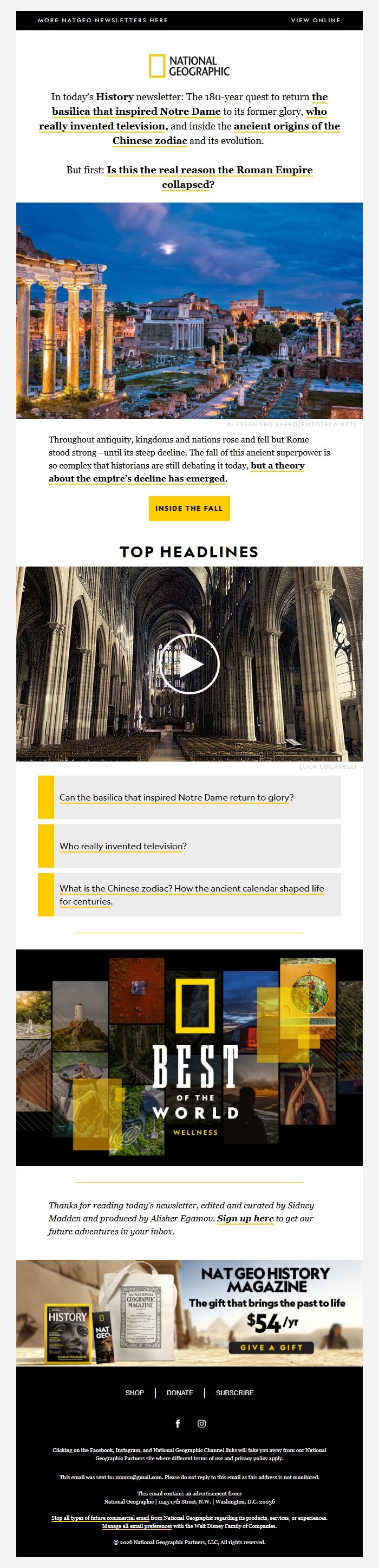Image resolution: width=379 pixels, height=1568 pixels.
Task: Open the Subscribe footer link
Action: pyautogui.click(x=234, y=1393)
